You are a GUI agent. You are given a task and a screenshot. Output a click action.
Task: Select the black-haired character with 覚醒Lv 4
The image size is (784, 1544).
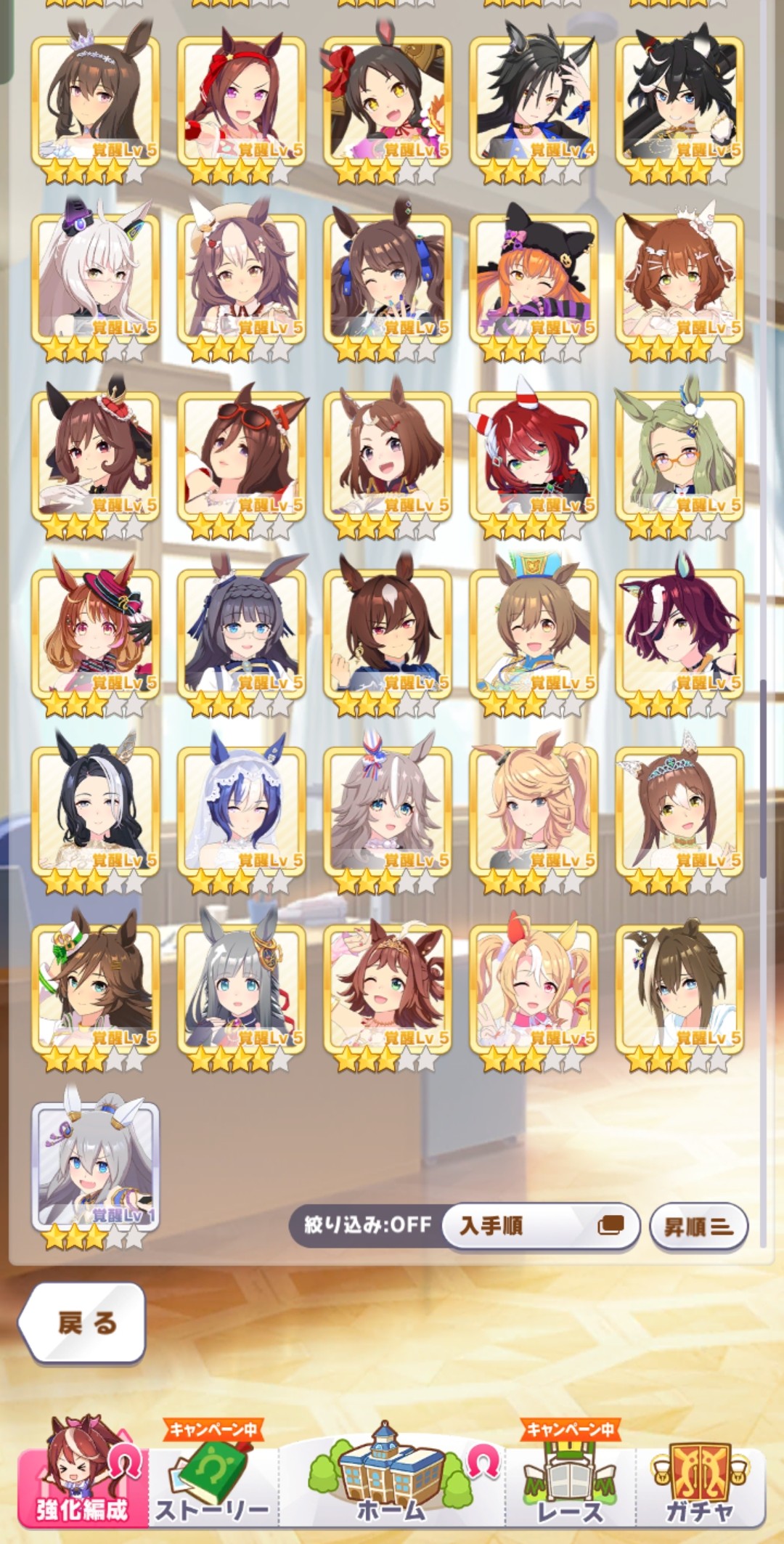[534, 100]
